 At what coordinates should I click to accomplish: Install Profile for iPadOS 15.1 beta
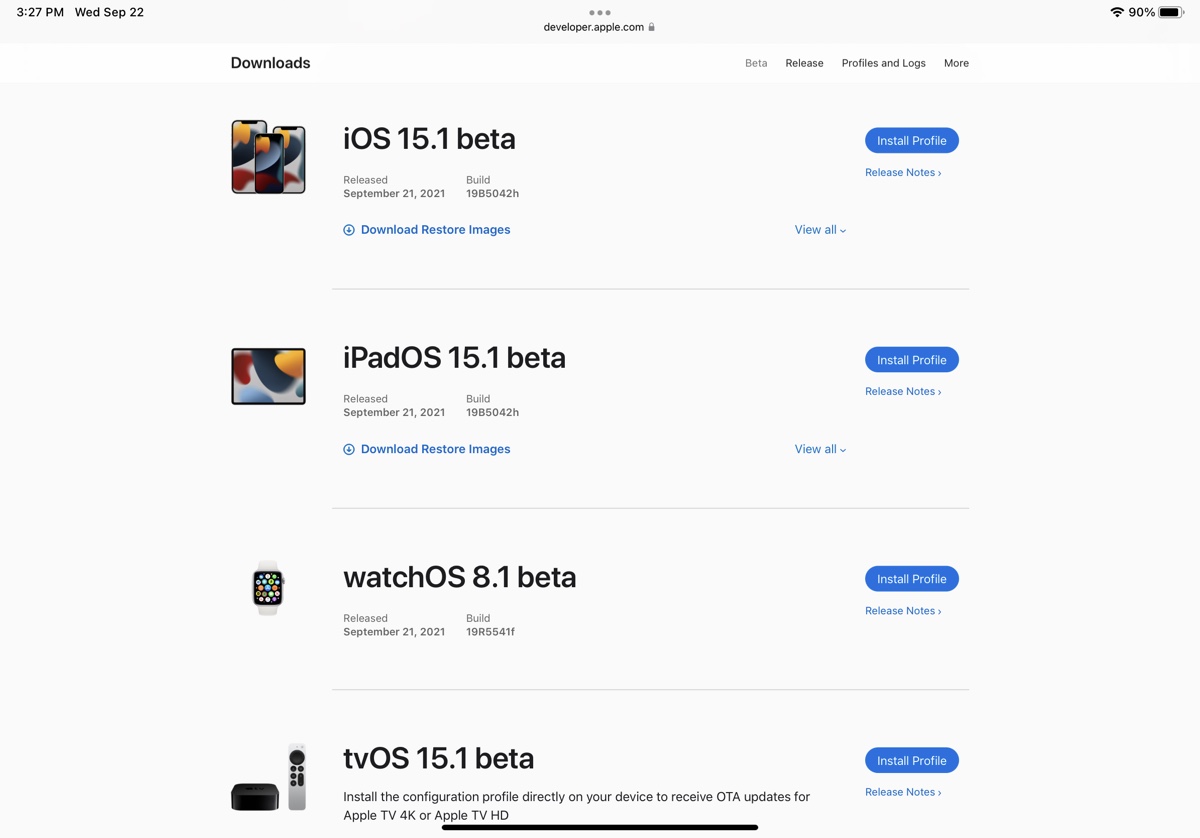pyautogui.click(x=911, y=360)
